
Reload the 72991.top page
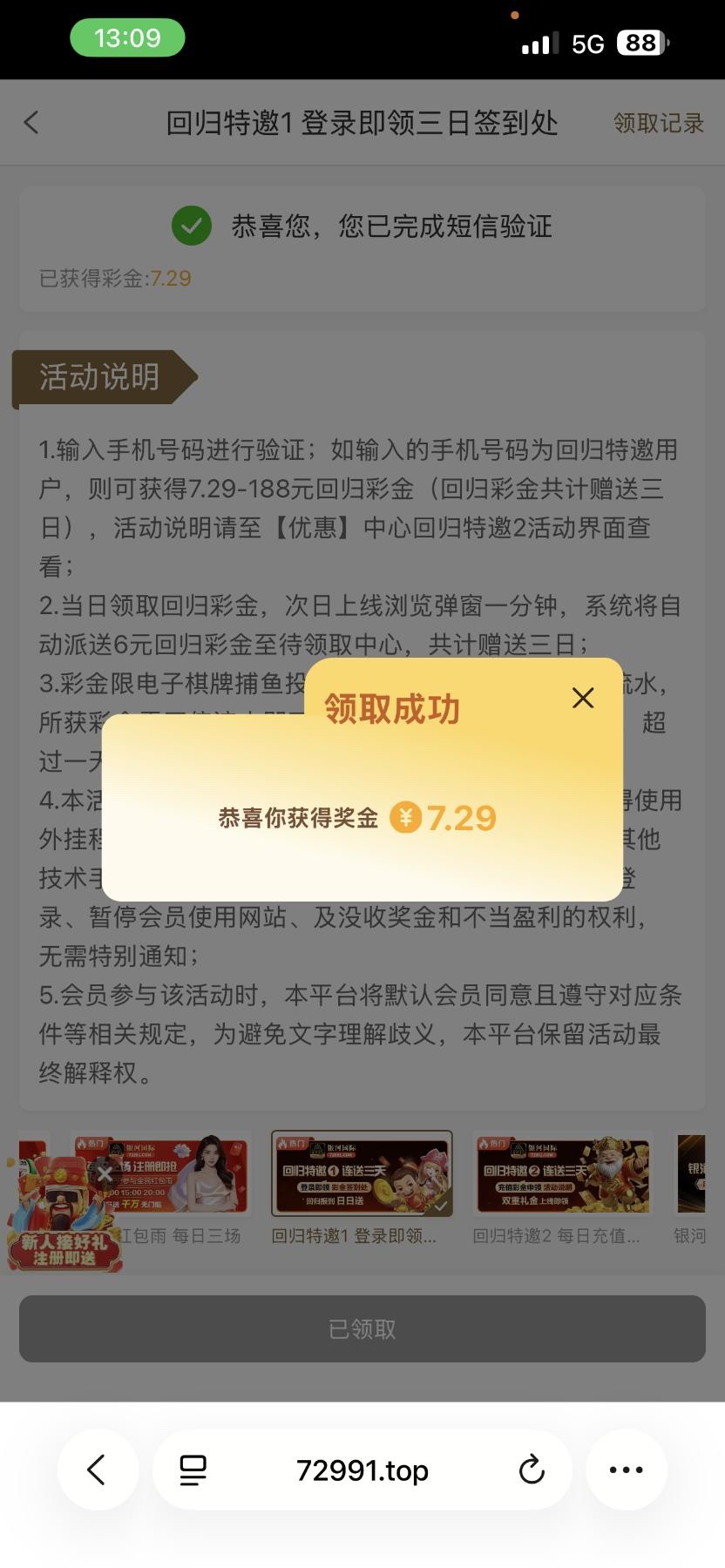pos(532,1470)
